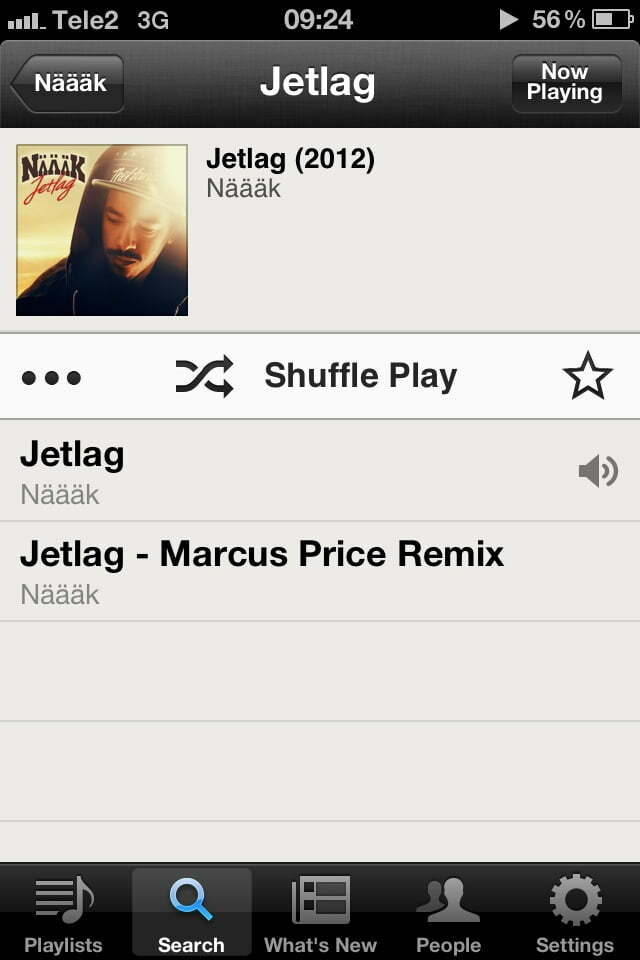Star the Jetlag album
This screenshot has height=960, width=640.
(587, 377)
